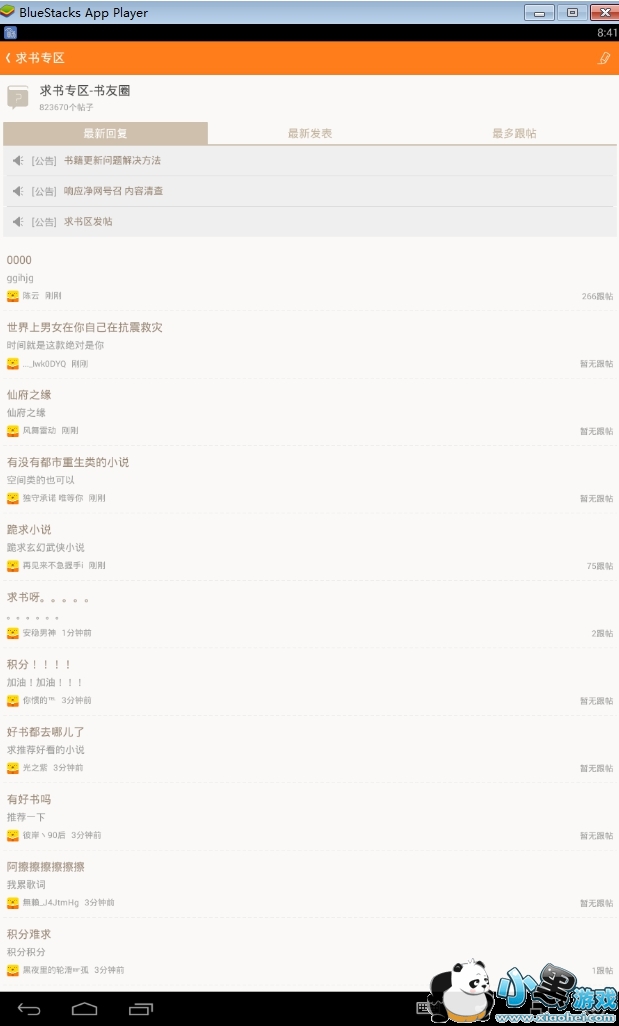Open the post 有好书吗

pyautogui.click(x=310, y=817)
